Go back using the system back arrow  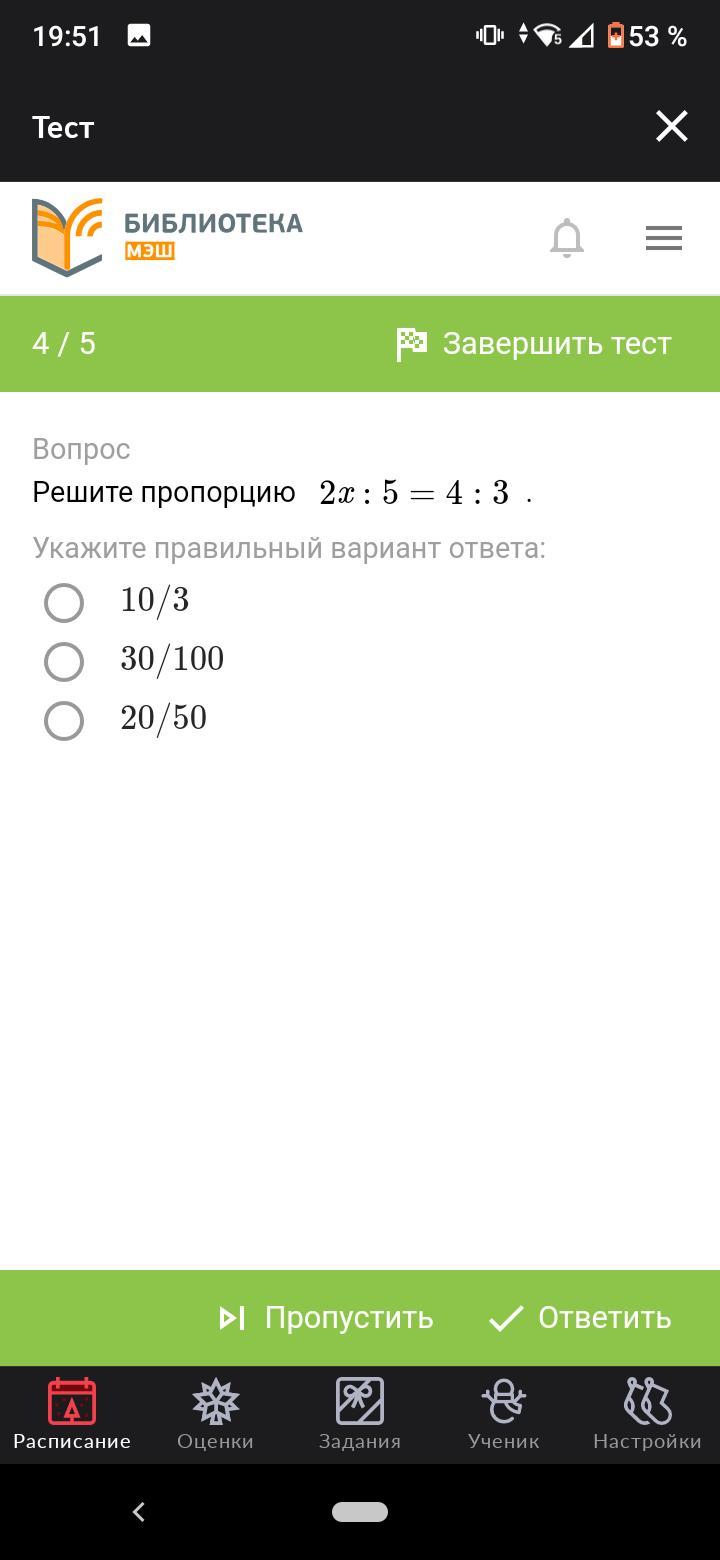pos(139,1512)
